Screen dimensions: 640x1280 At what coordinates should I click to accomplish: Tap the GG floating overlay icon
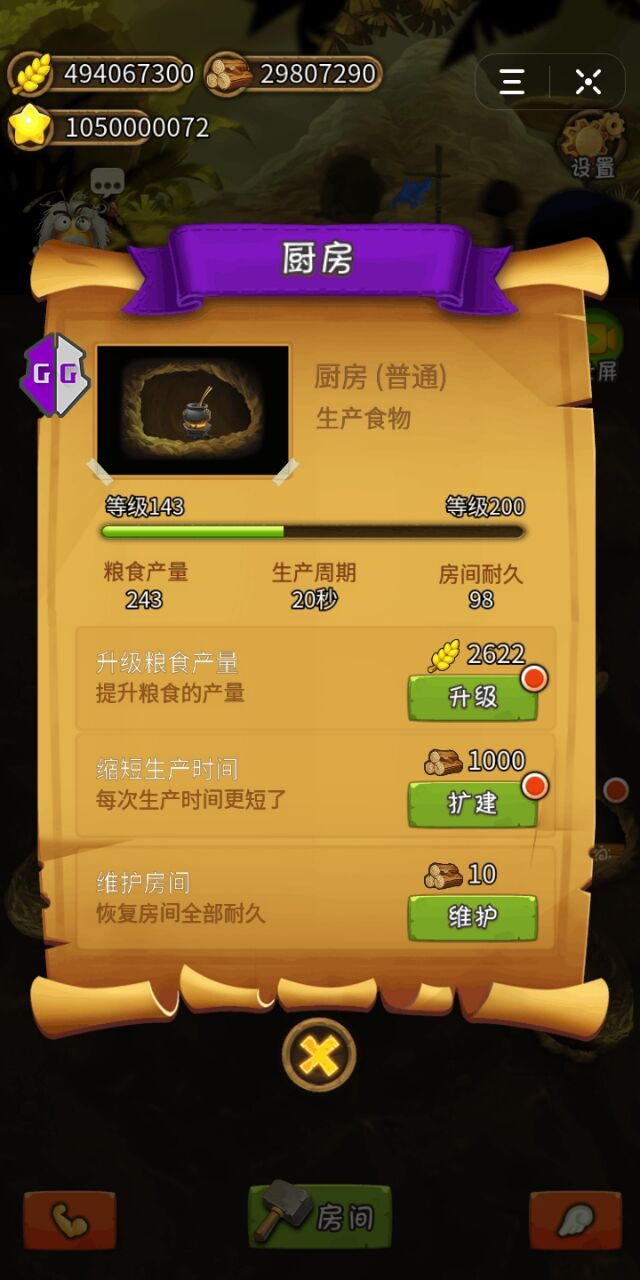point(56,375)
